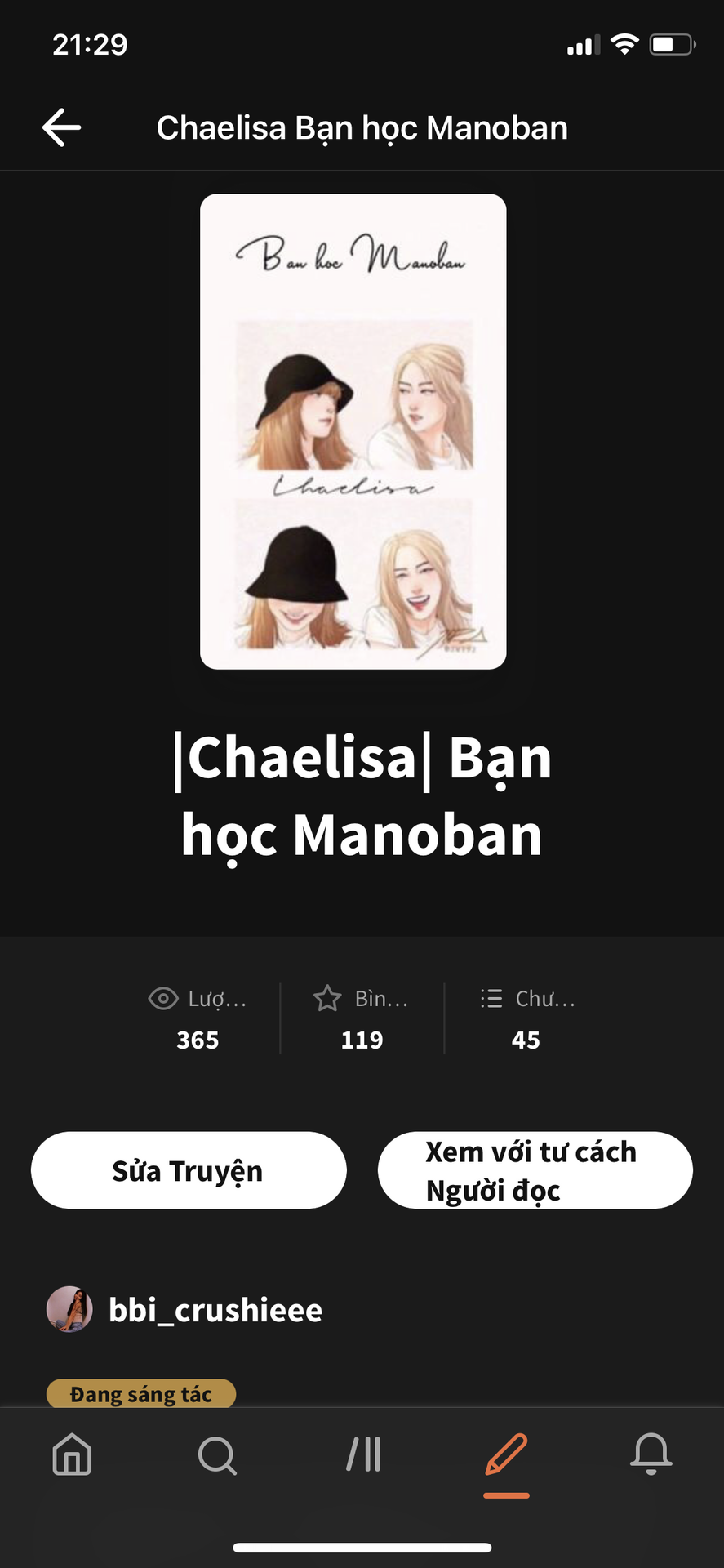The image size is (724, 1568).
Task: Select the Write pencil tab
Action: (x=506, y=1454)
